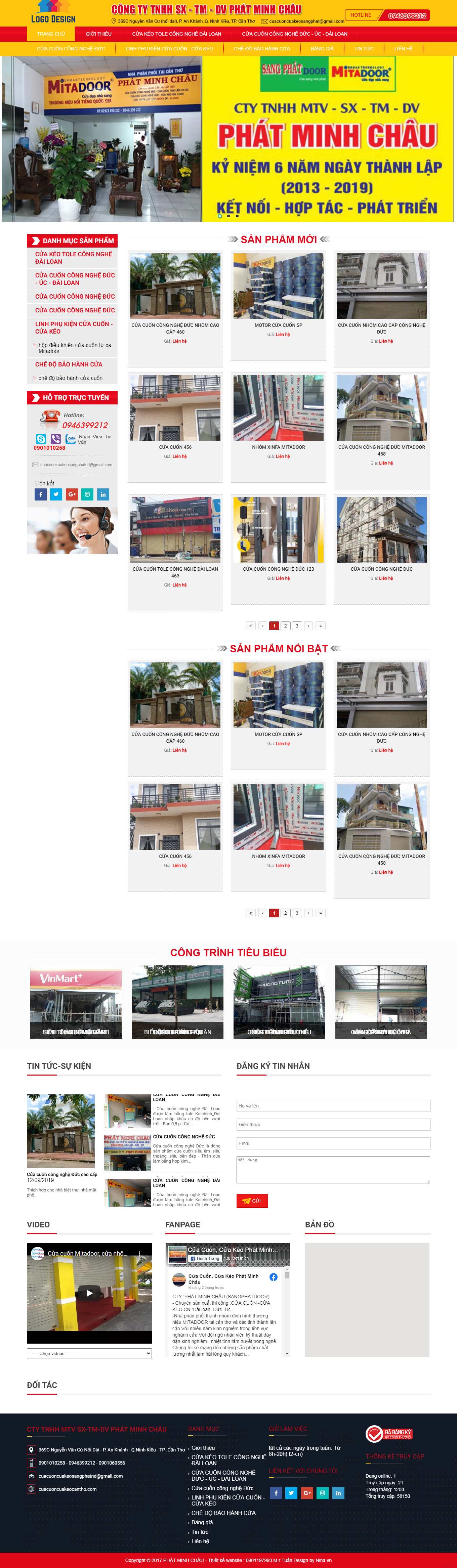Image resolution: width=457 pixels, height=1568 pixels.
Task: Like the fanpage with Thích Trang button
Action: [x=204, y=1258]
